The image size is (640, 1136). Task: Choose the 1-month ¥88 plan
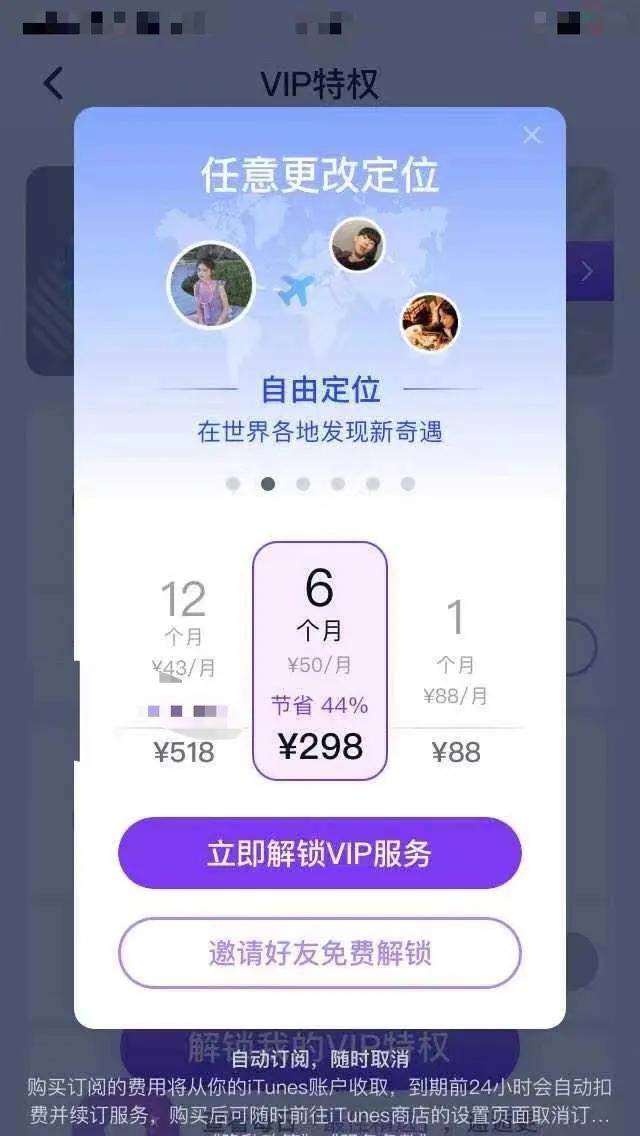(x=456, y=672)
